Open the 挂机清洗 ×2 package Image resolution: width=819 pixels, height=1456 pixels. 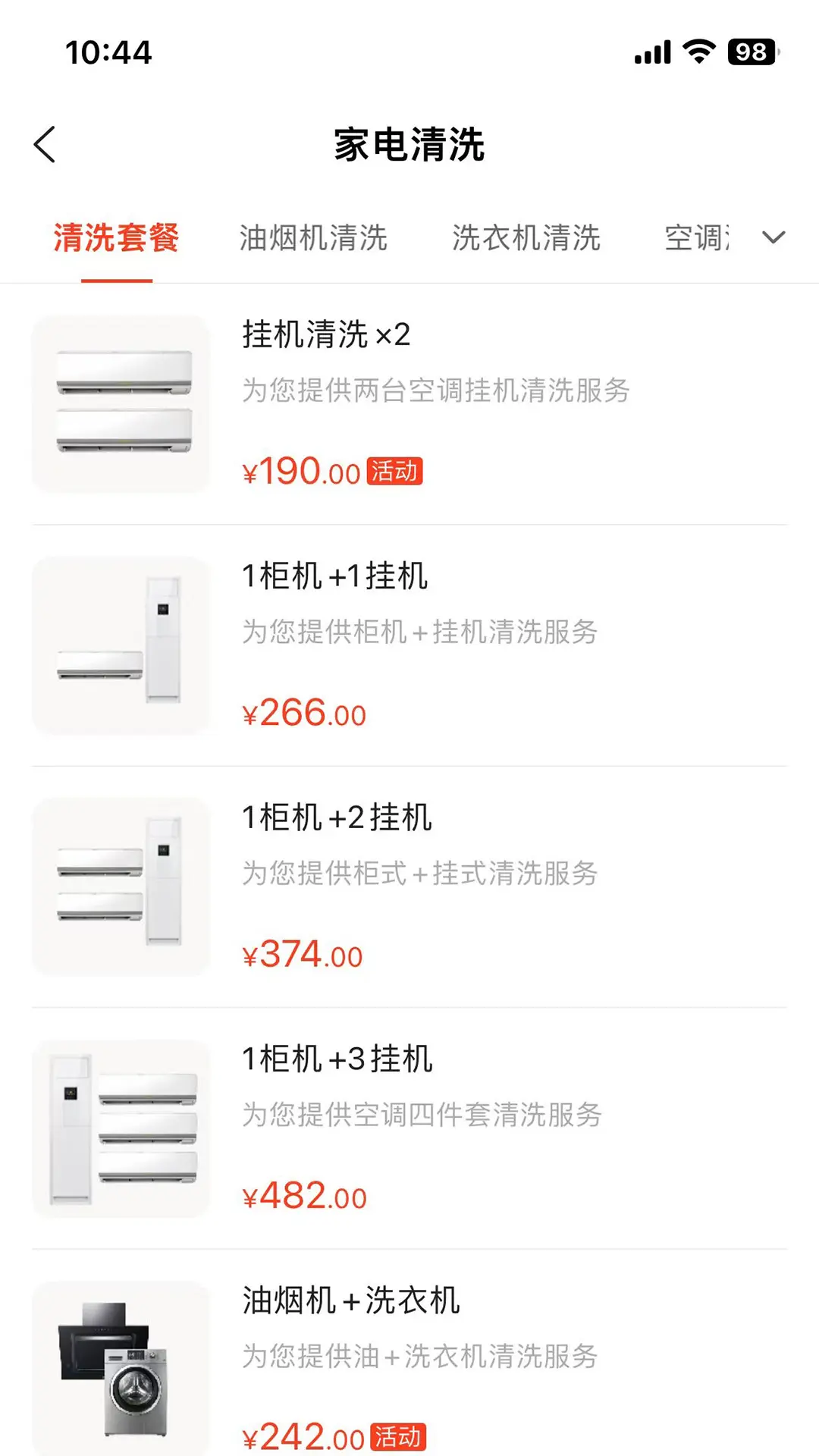coord(409,404)
